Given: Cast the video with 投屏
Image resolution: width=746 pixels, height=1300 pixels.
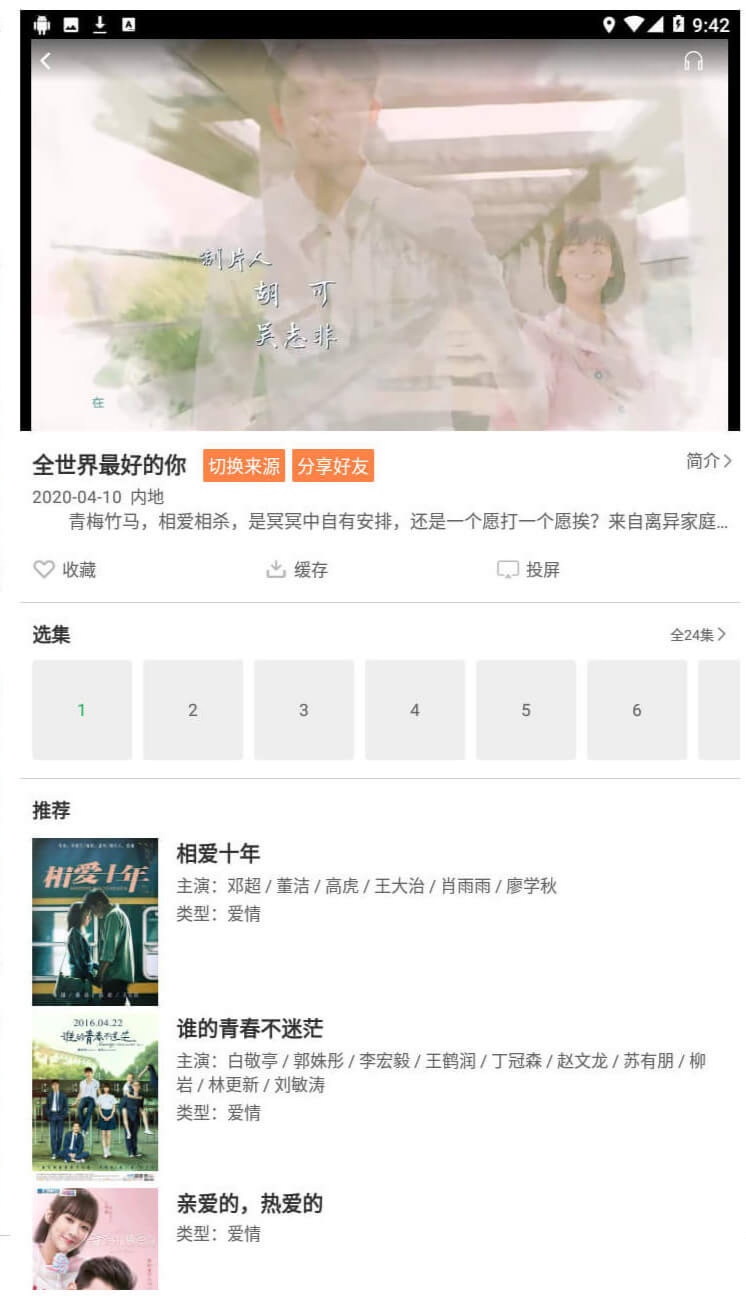Looking at the screenshot, I should (x=528, y=570).
